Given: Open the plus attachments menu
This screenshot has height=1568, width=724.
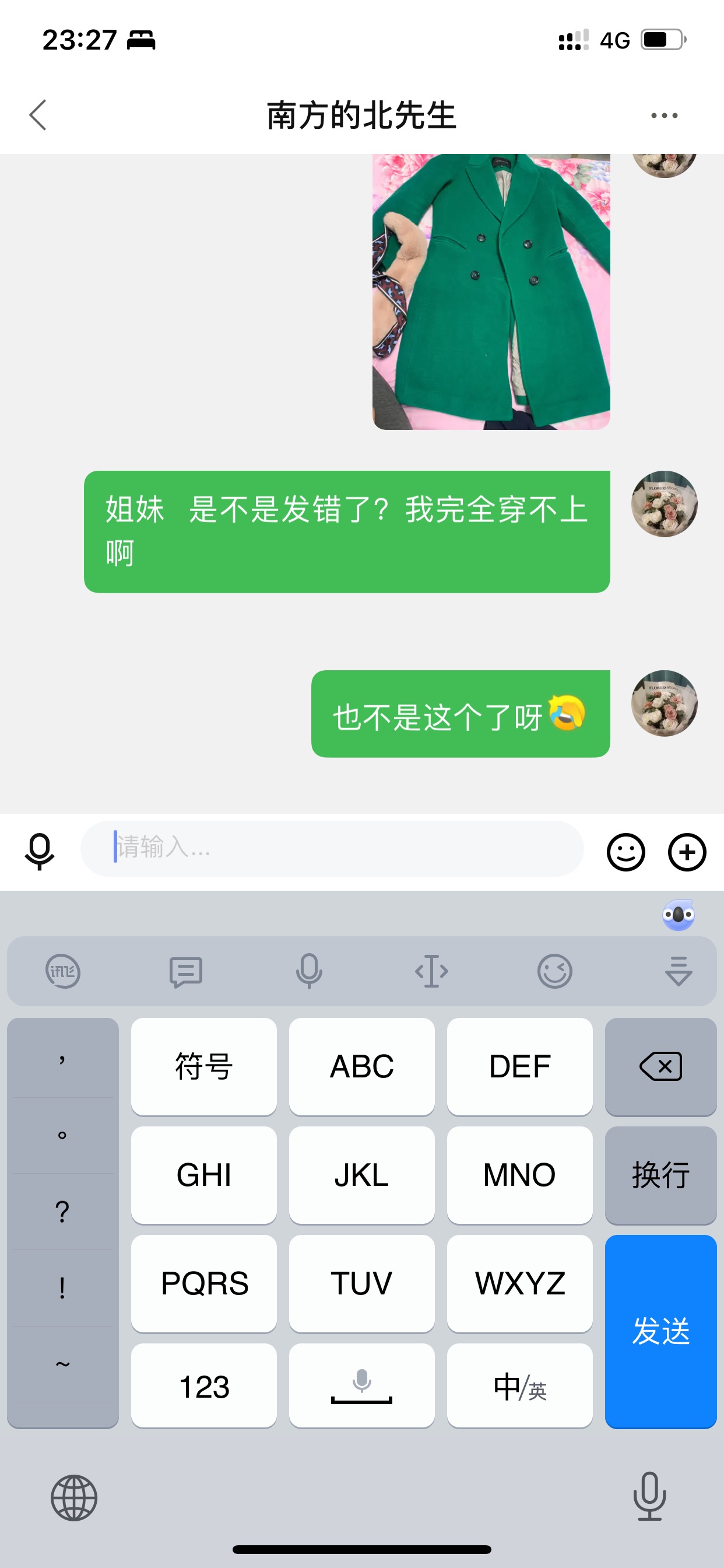Looking at the screenshot, I should tap(687, 852).
